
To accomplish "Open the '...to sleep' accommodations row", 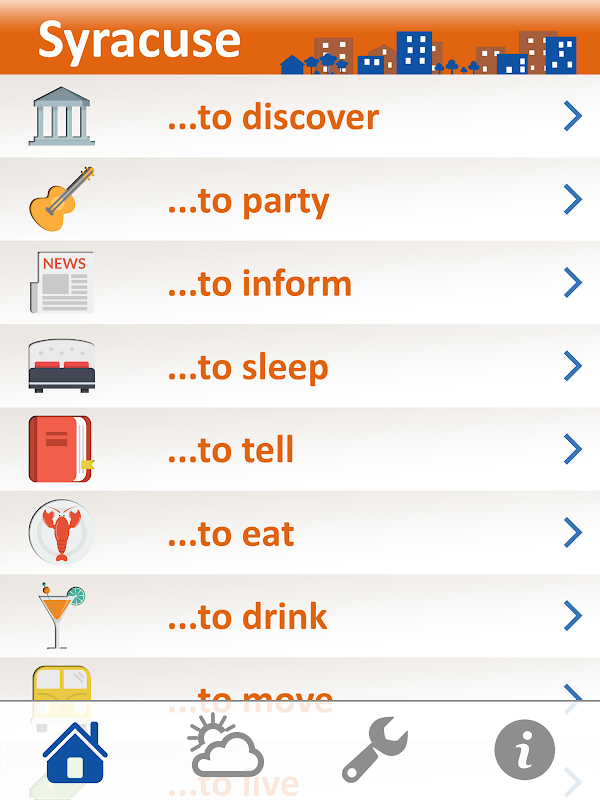I will click(x=300, y=367).
